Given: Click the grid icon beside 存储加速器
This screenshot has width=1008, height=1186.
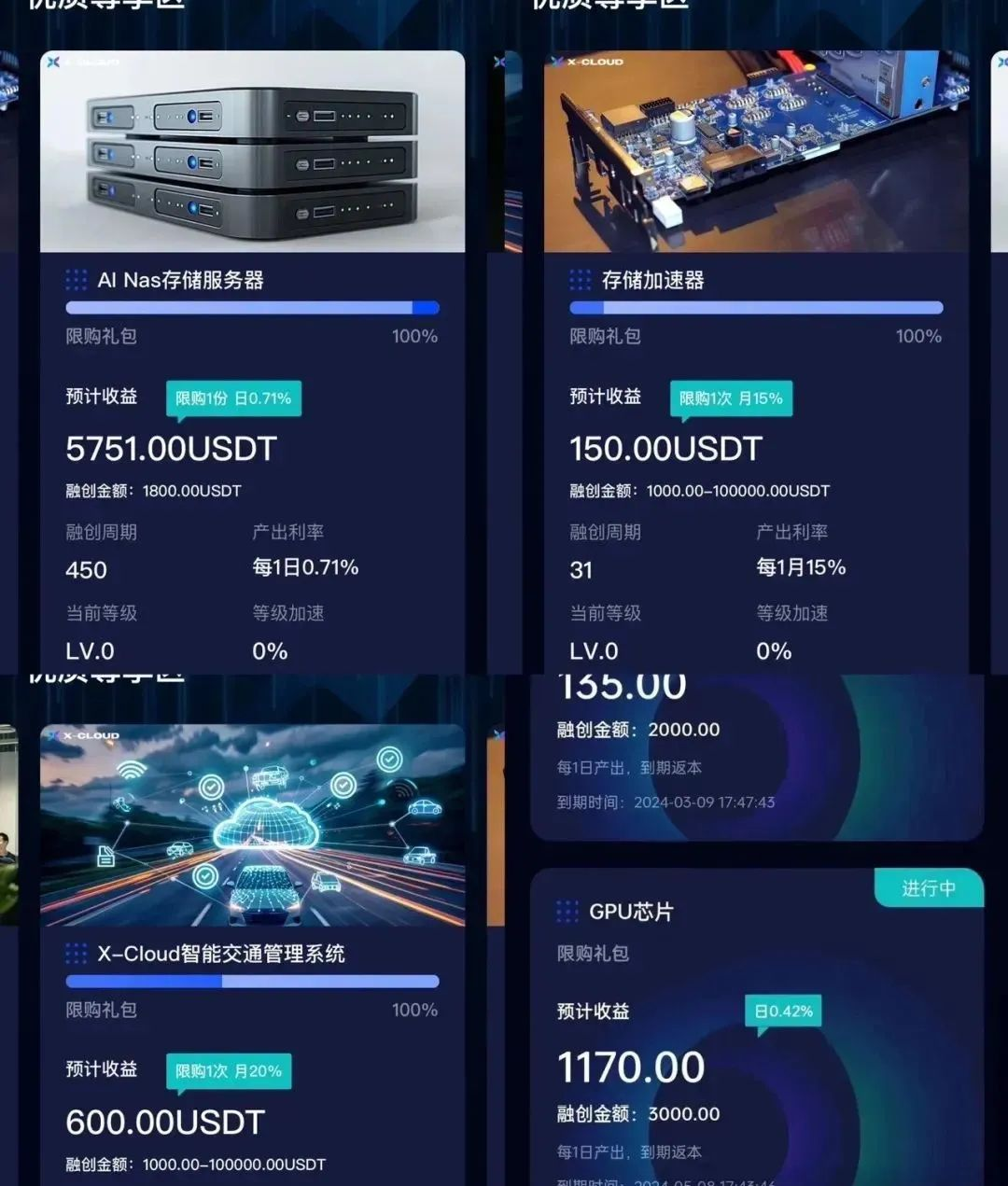Looking at the screenshot, I should 580,279.
